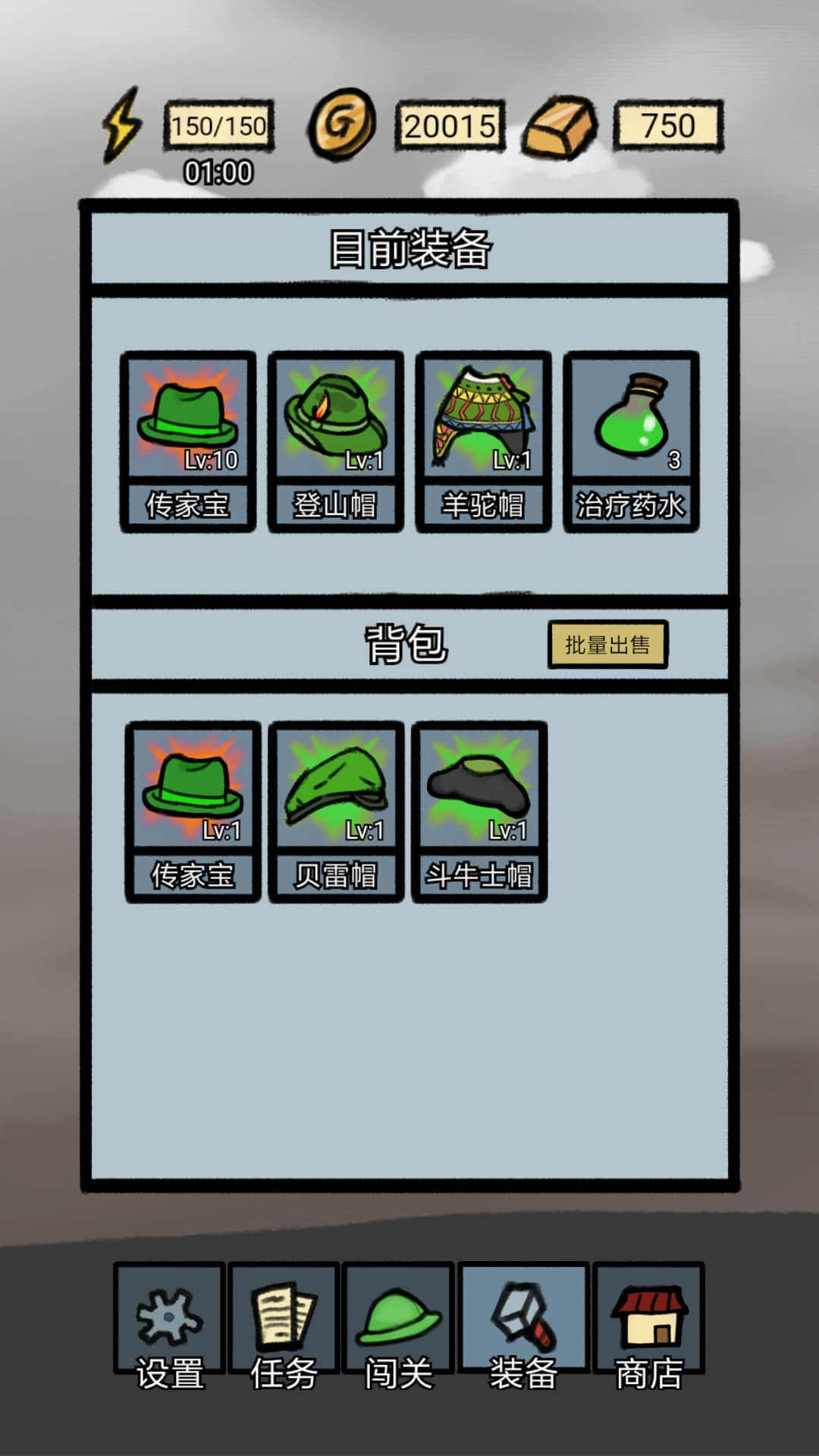Switch to the 任务 tab
Screen dimensions: 819x1456
click(x=284, y=1329)
